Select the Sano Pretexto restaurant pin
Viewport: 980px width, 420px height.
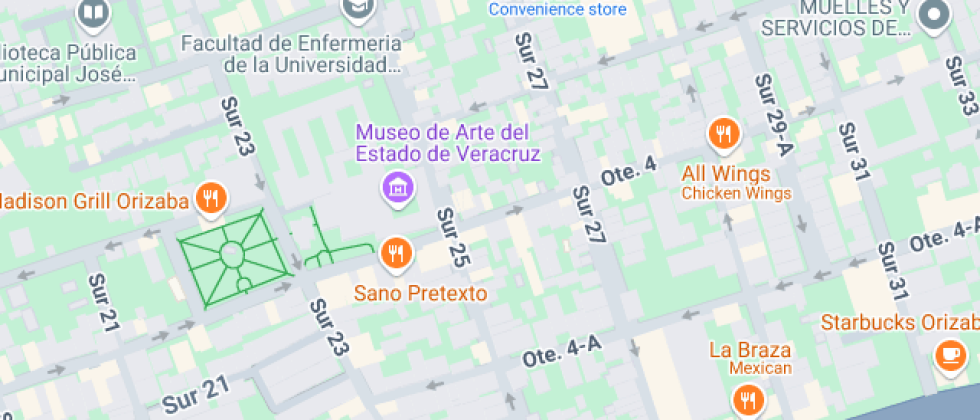tap(397, 253)
